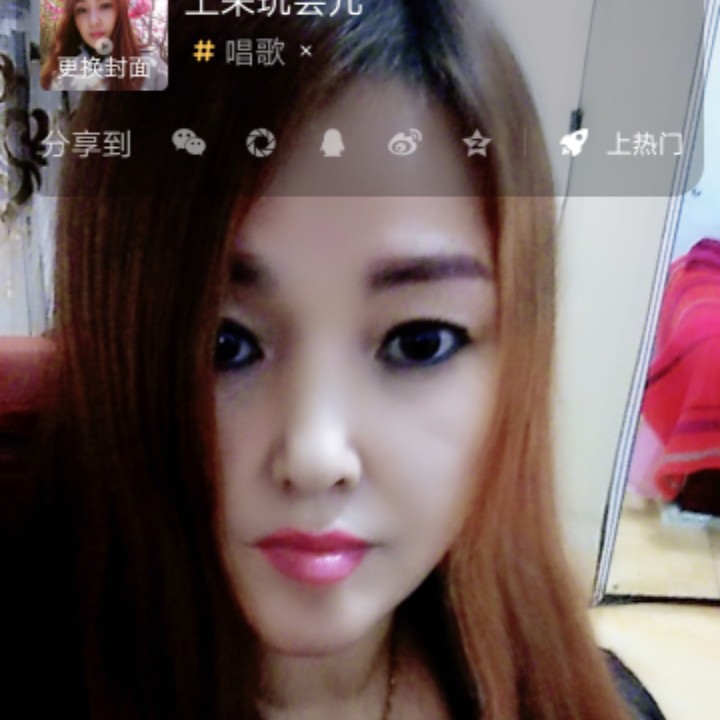Share to Weibo

coord(405,144)
